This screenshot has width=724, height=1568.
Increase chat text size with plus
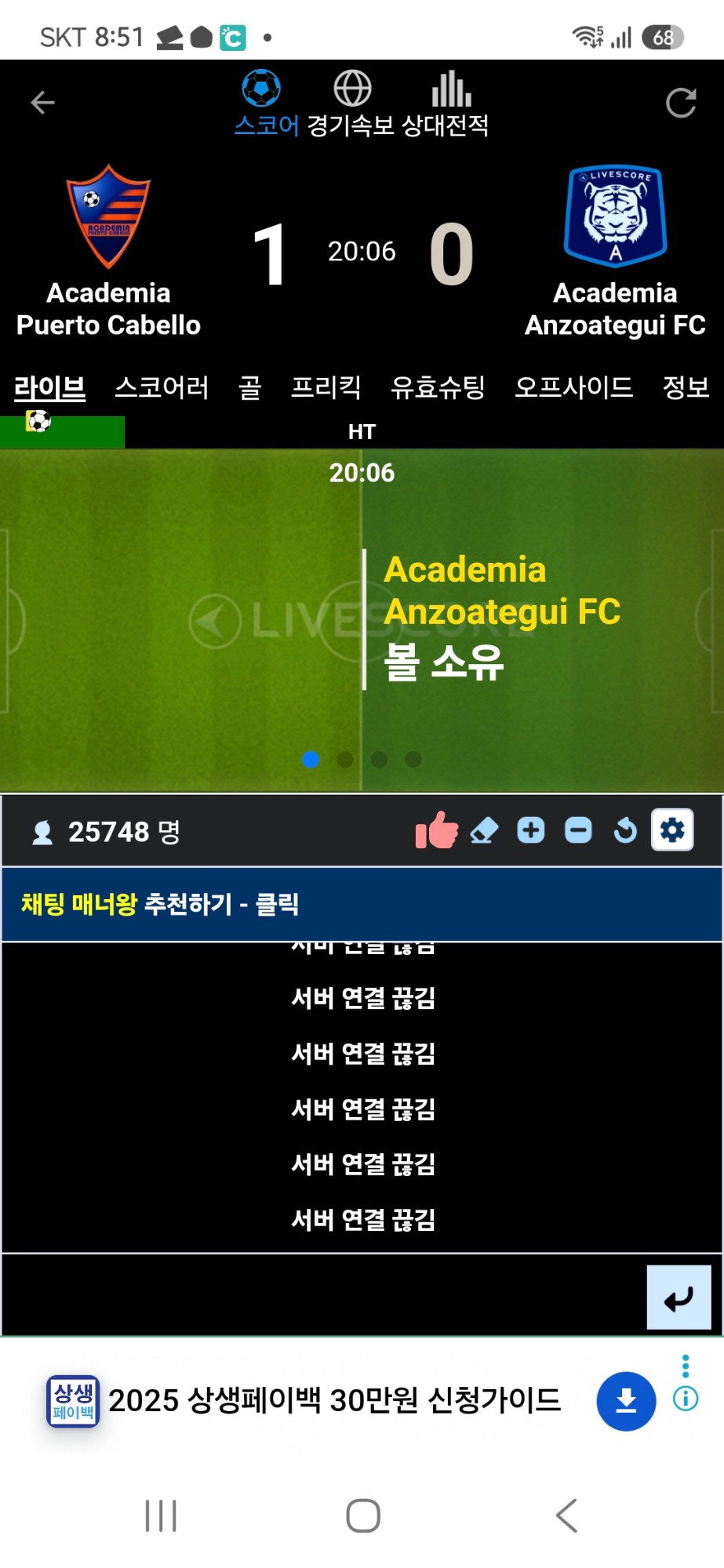[x=531, y=830]
